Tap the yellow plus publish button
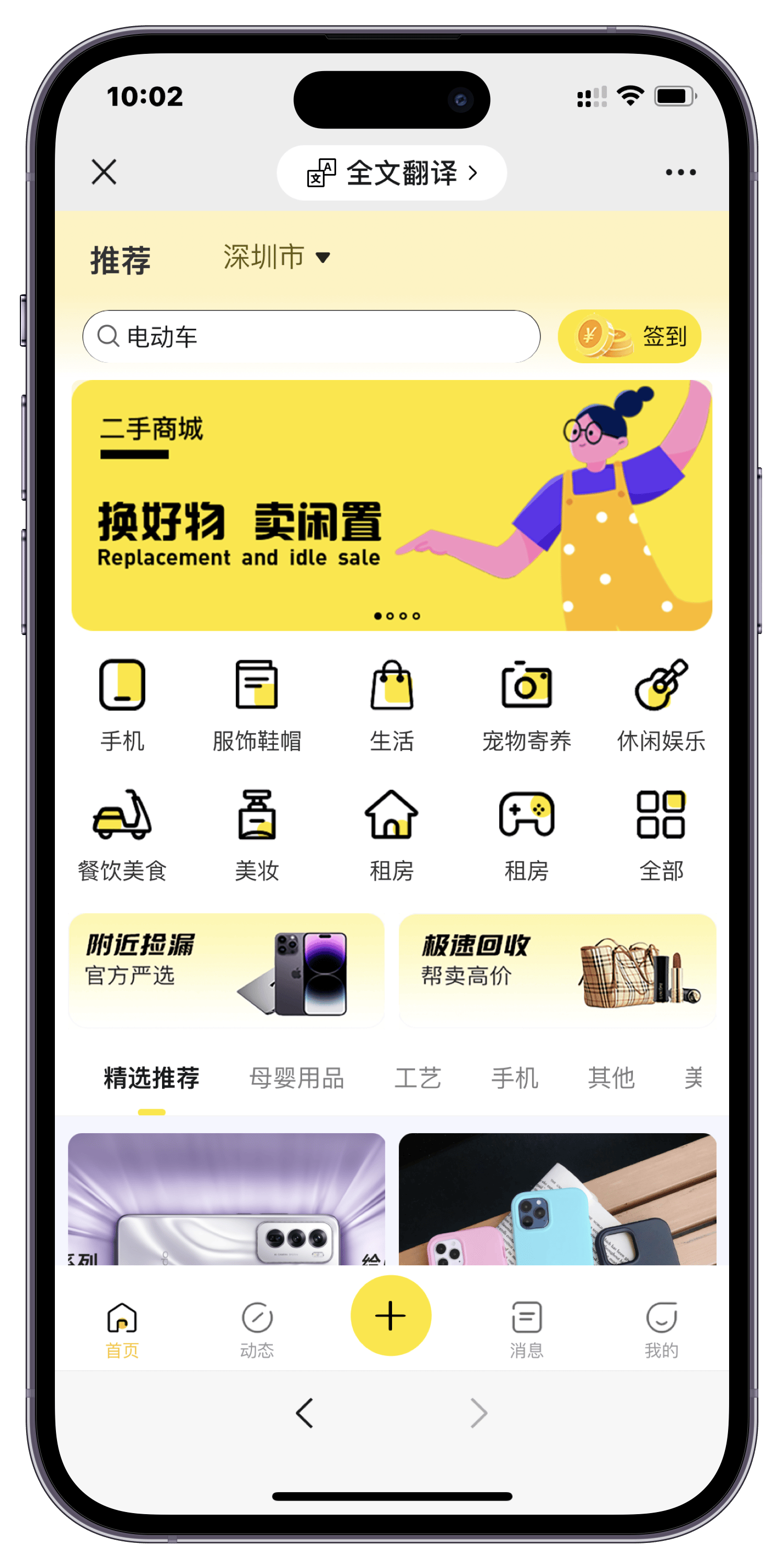The image size is (784, 1568). point(391,1316)
